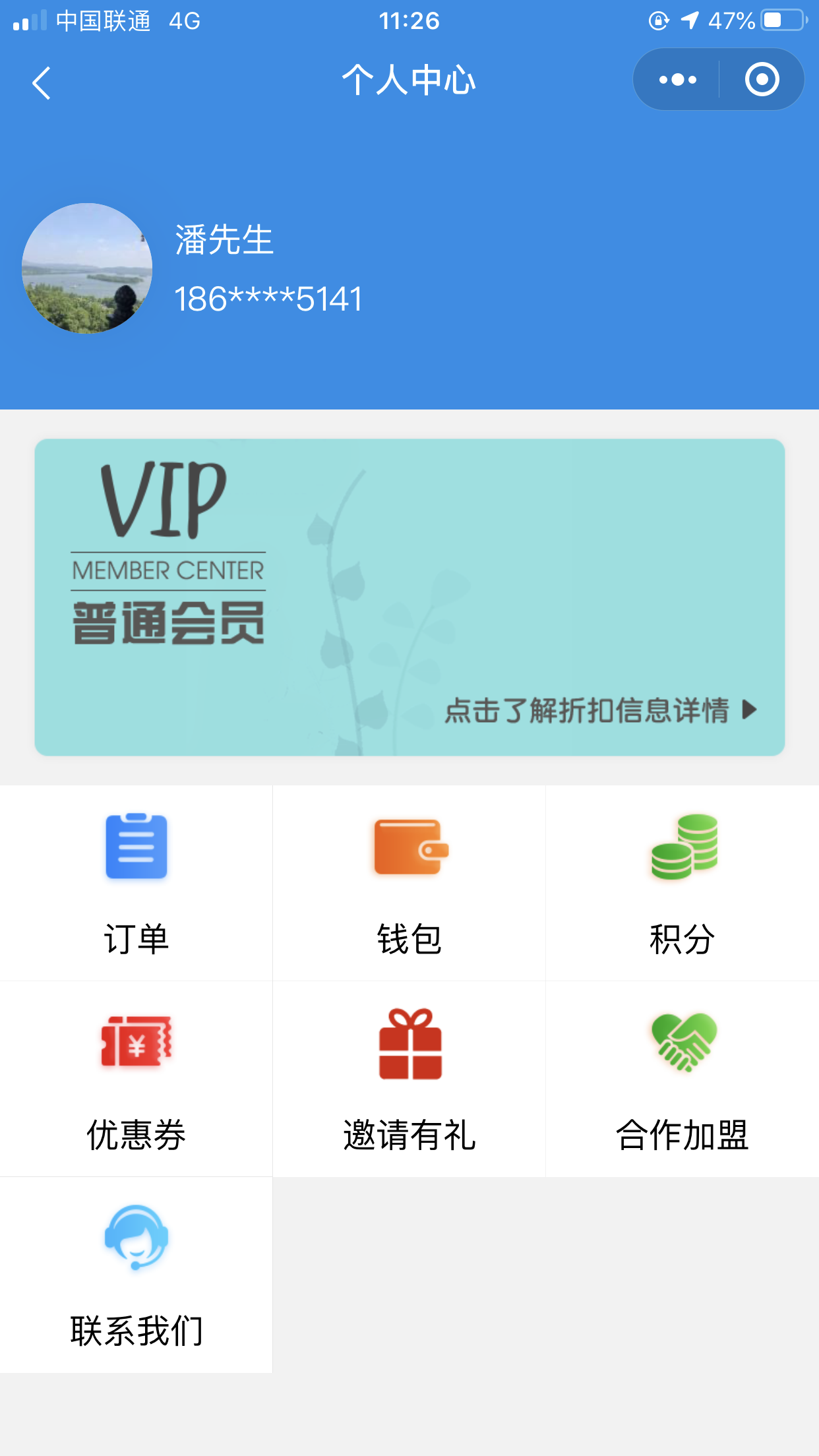This screenshot has height=1456, width=819.
Task: Go back using the top-left arrow
Action: (42, 83)
